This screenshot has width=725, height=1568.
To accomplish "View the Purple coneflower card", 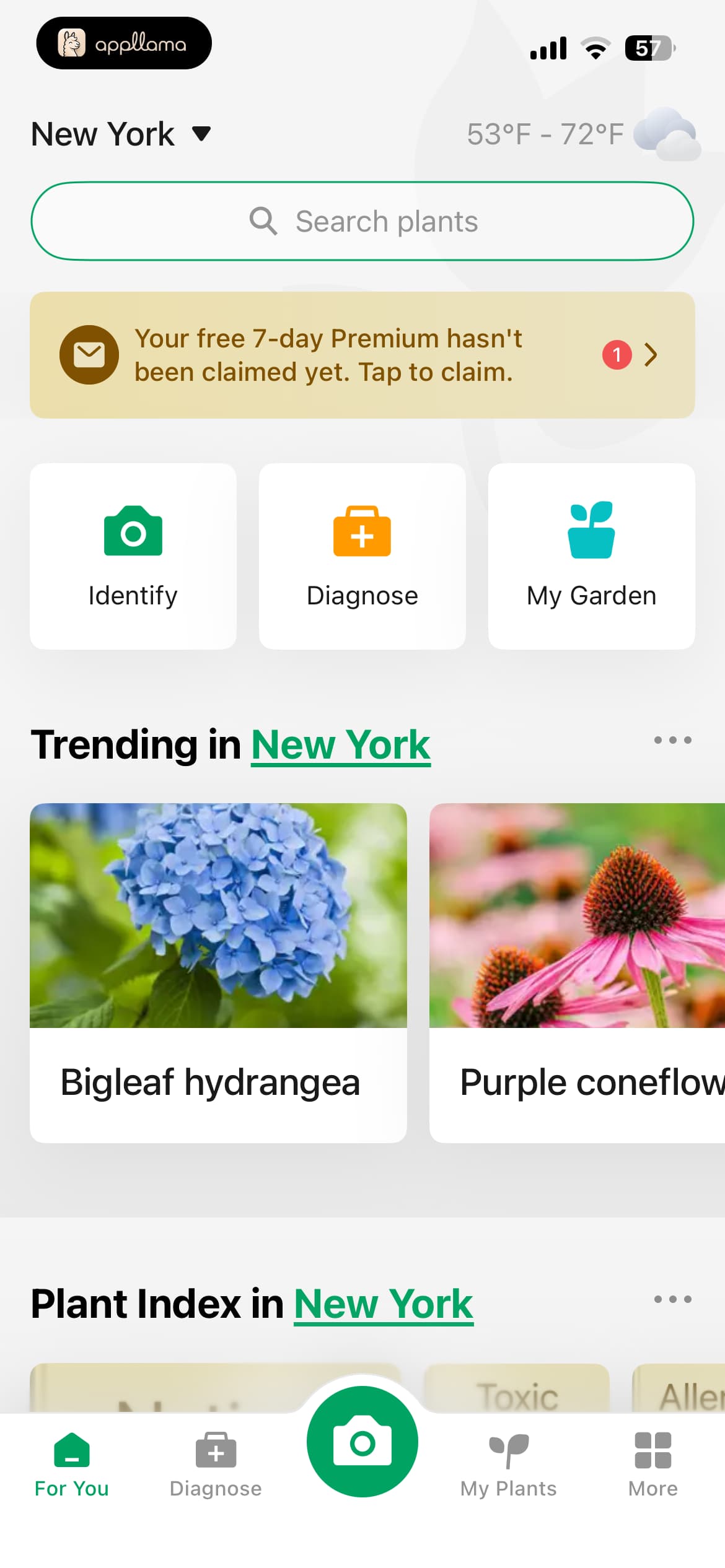I will click(x=577, y=973).
